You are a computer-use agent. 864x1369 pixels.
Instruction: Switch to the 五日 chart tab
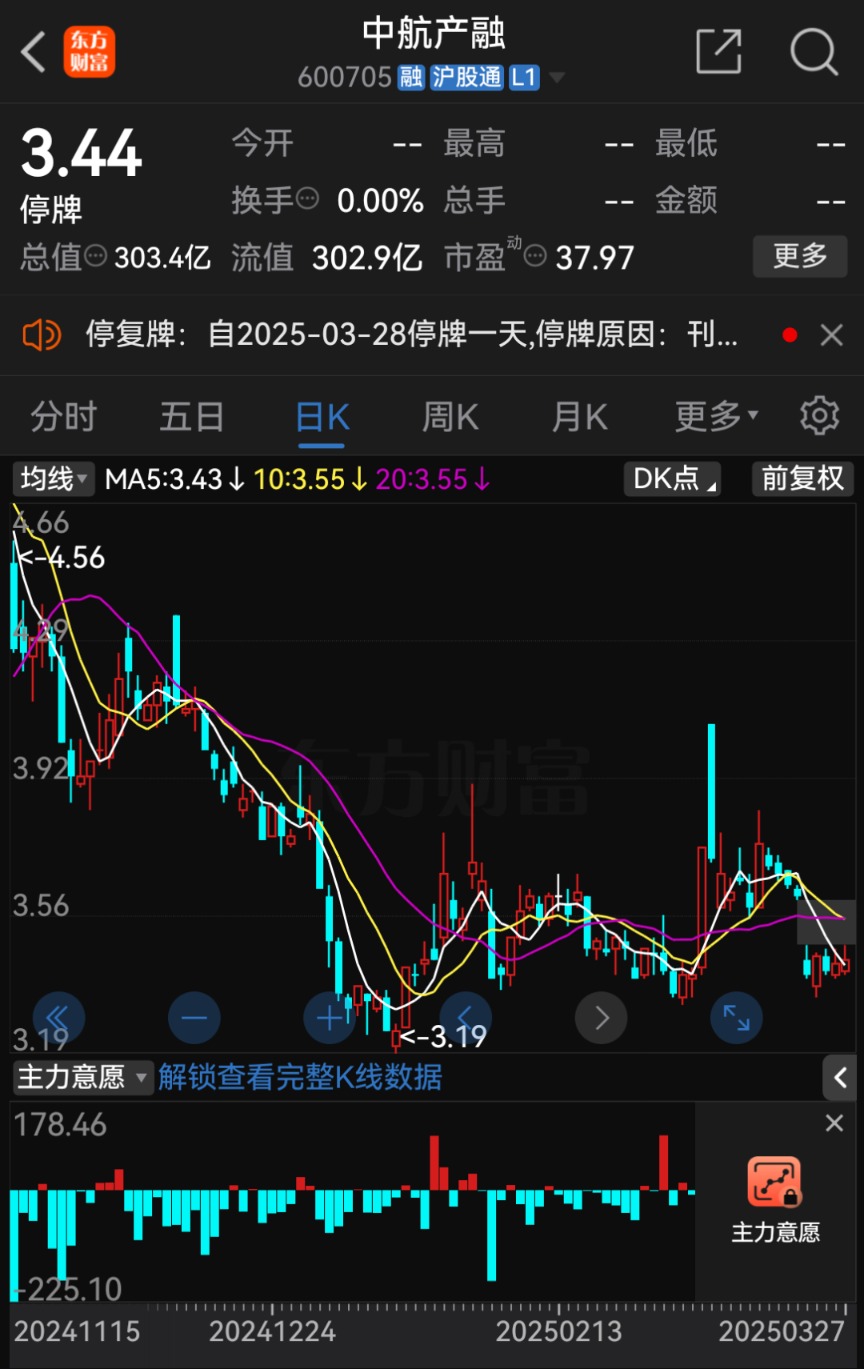tap(192, 416)
